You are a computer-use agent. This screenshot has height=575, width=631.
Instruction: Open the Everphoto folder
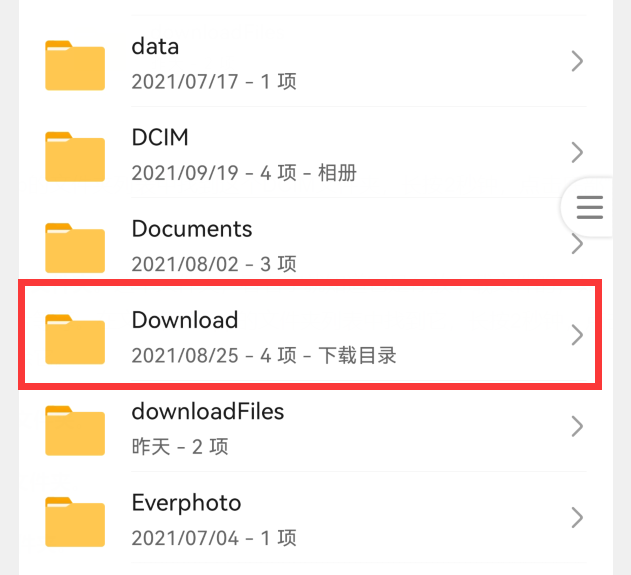[300, 518]
